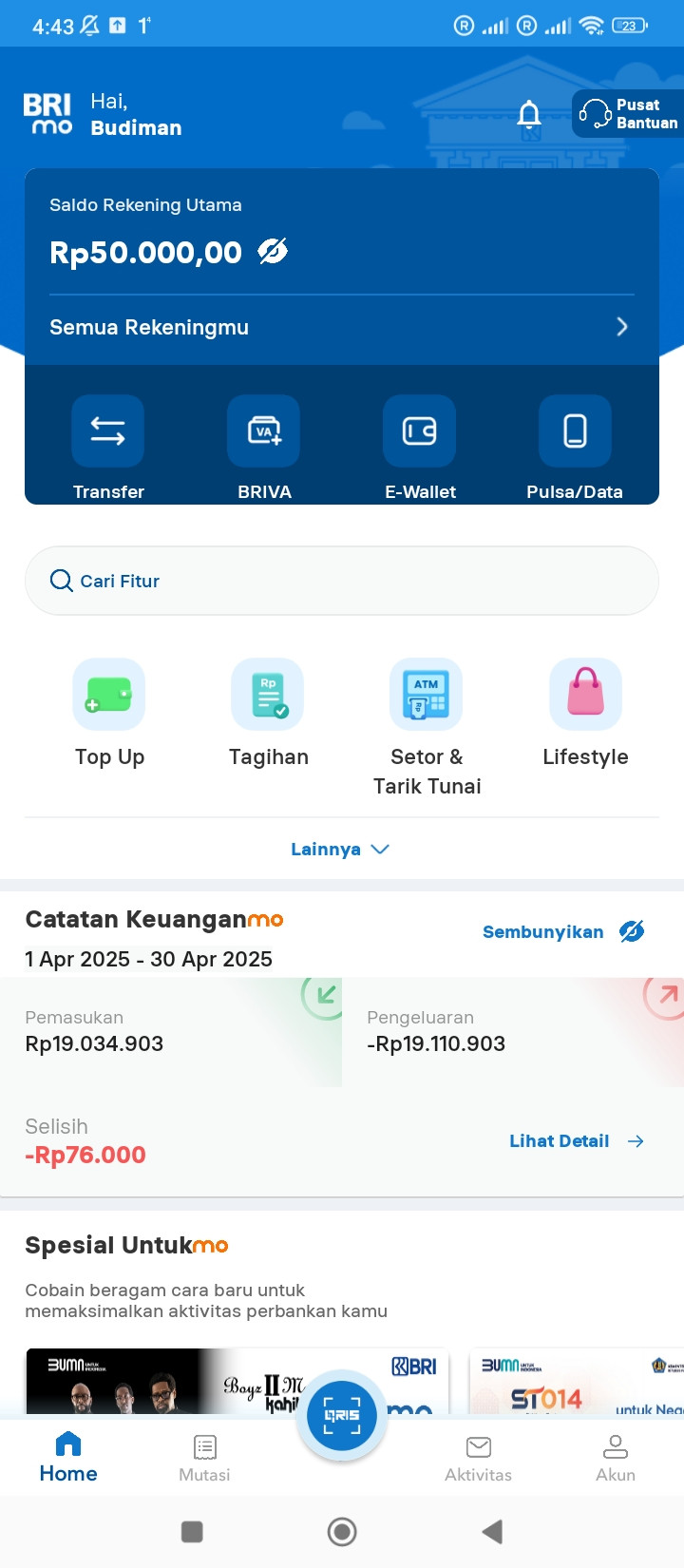Go to the Akun tab
The width and height of the screenshot is (684, 1568).
(x=616, y=1459)
